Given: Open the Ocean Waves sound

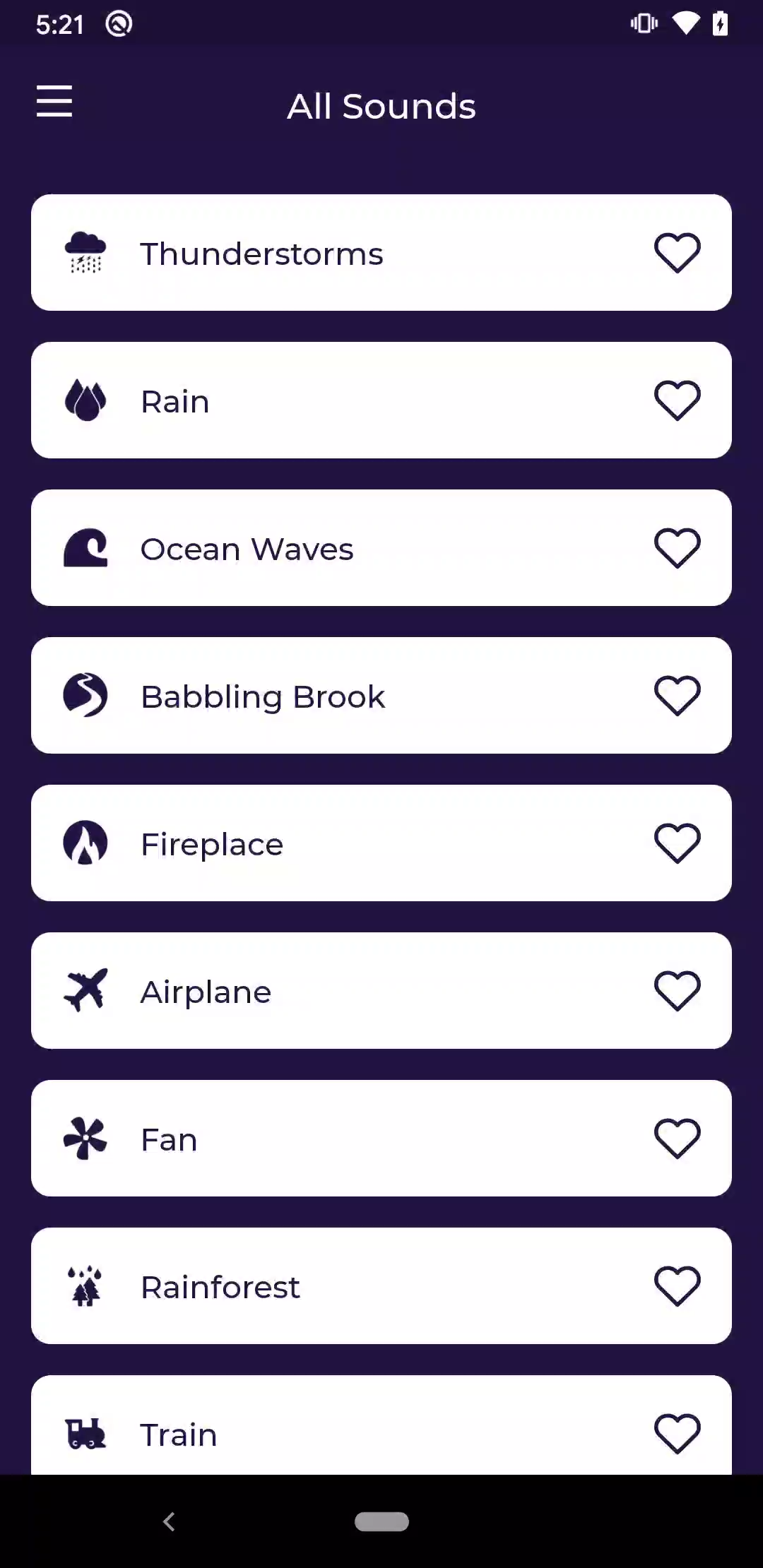Looking at the screenshot, I should (x=247, y=549).
